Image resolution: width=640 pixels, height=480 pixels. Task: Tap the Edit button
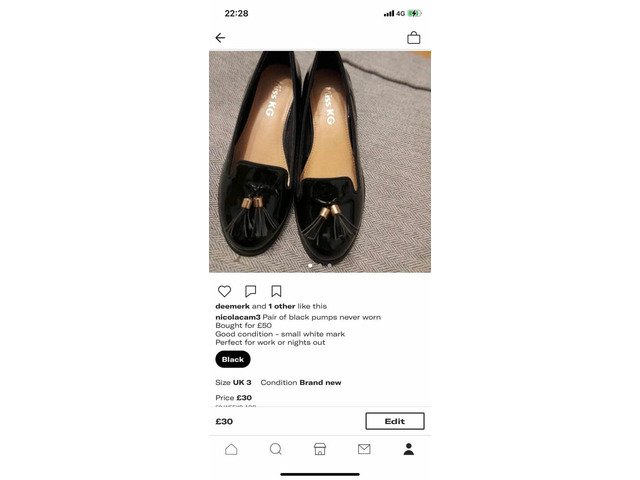point(395,421)
